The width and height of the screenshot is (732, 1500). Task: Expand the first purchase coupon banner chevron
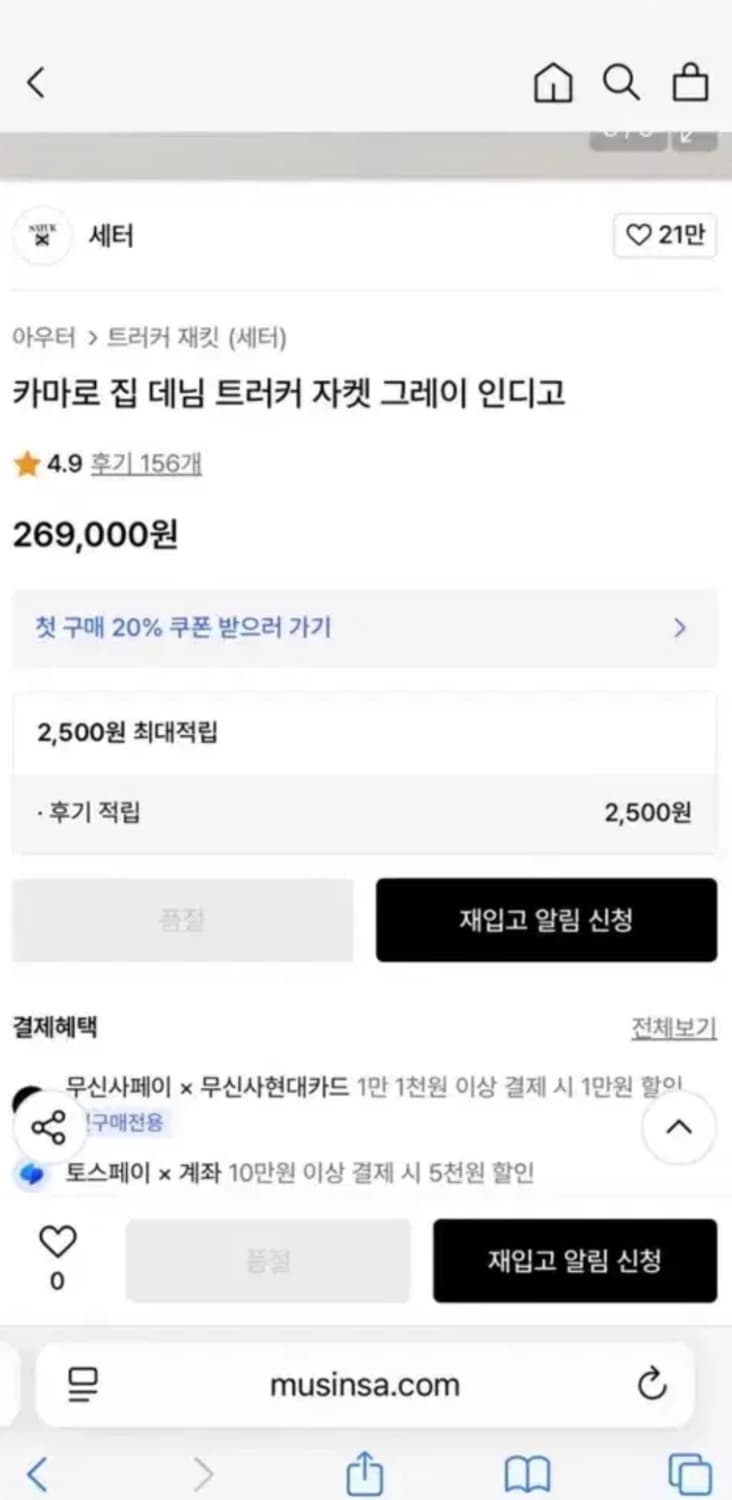681,629
